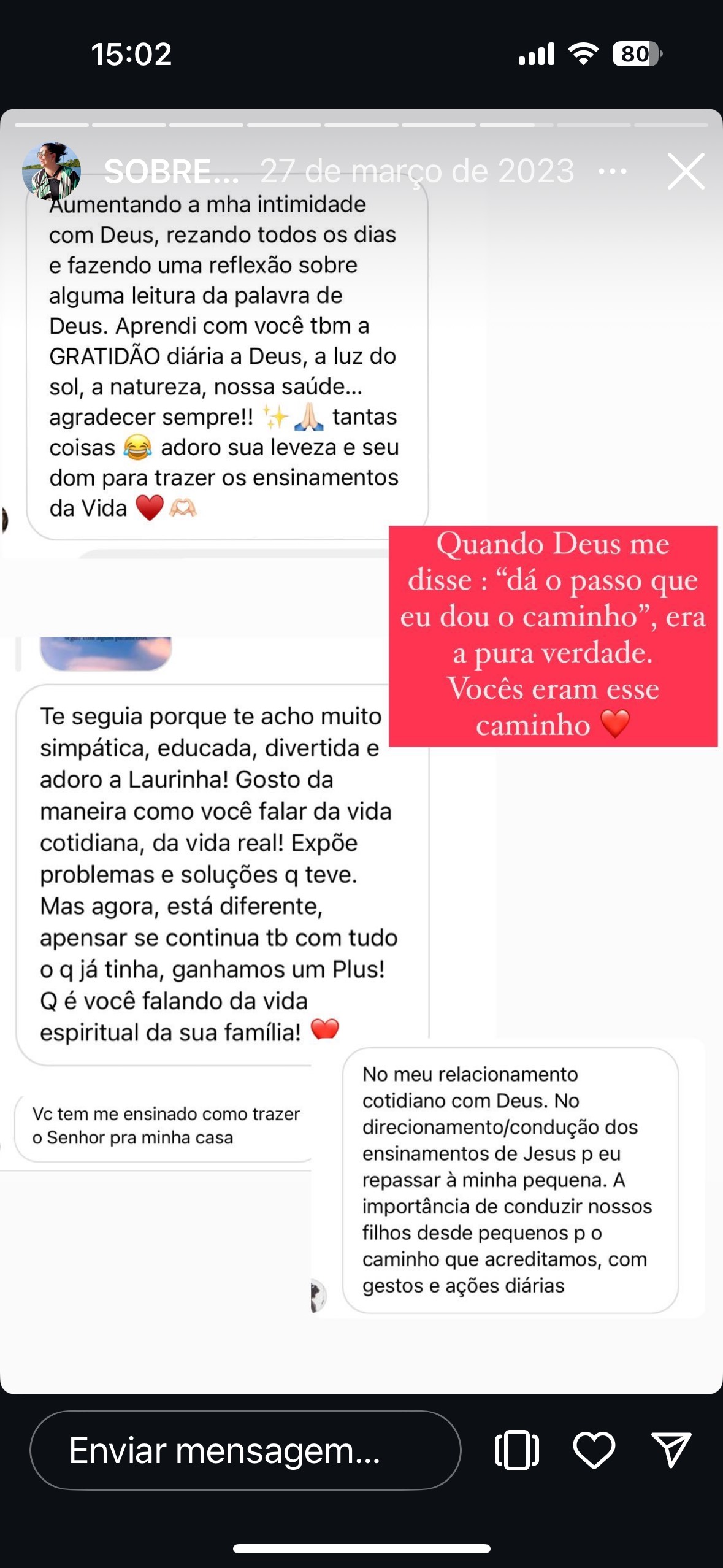This screenshot has width=723, height=1568.
Task: Close the story viewer
Action: click(686, 171)
